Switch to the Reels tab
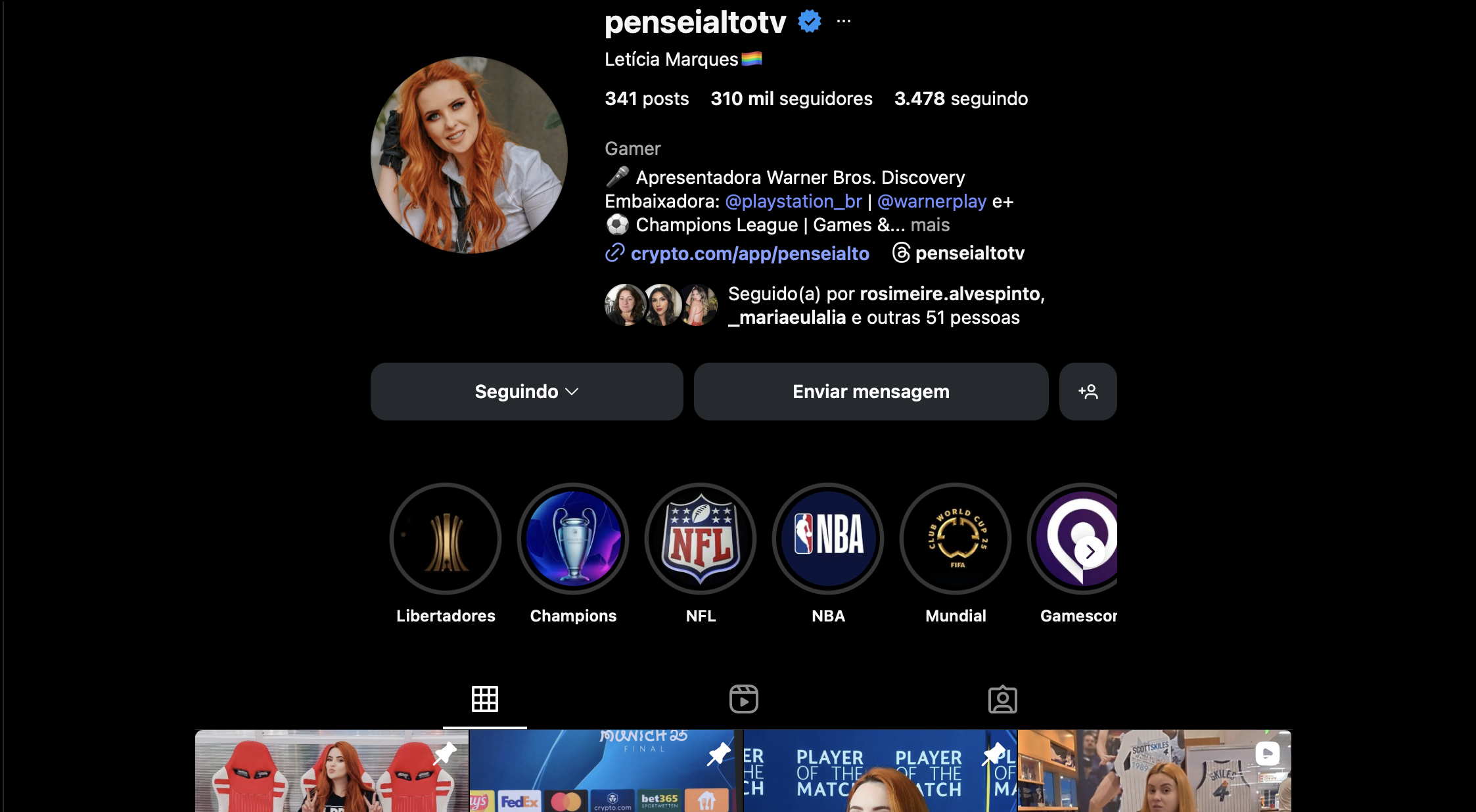The image size is (1476, 812). pyautogui.click(x=744, y=699)
